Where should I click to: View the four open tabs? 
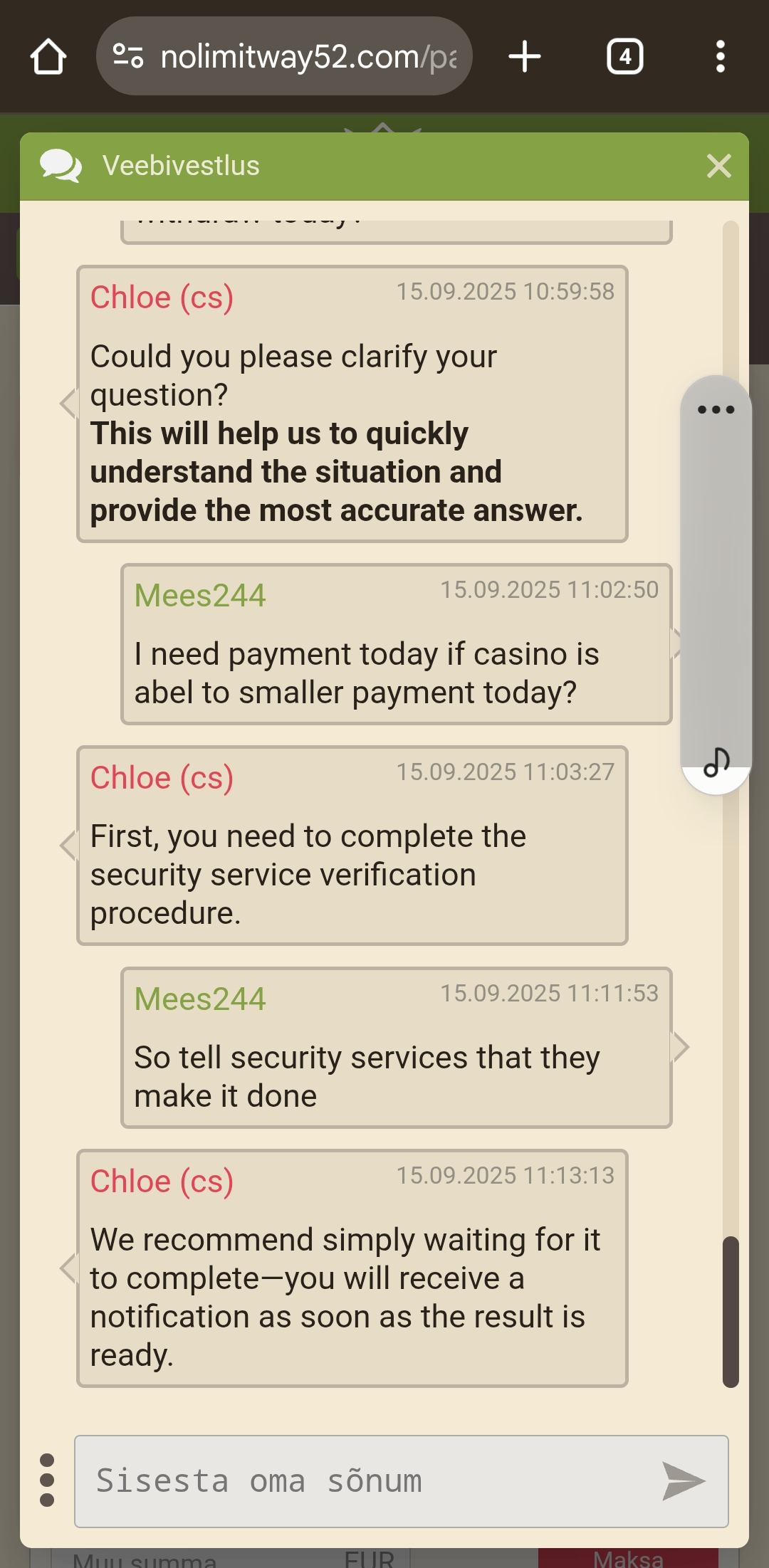coord(624,57)
